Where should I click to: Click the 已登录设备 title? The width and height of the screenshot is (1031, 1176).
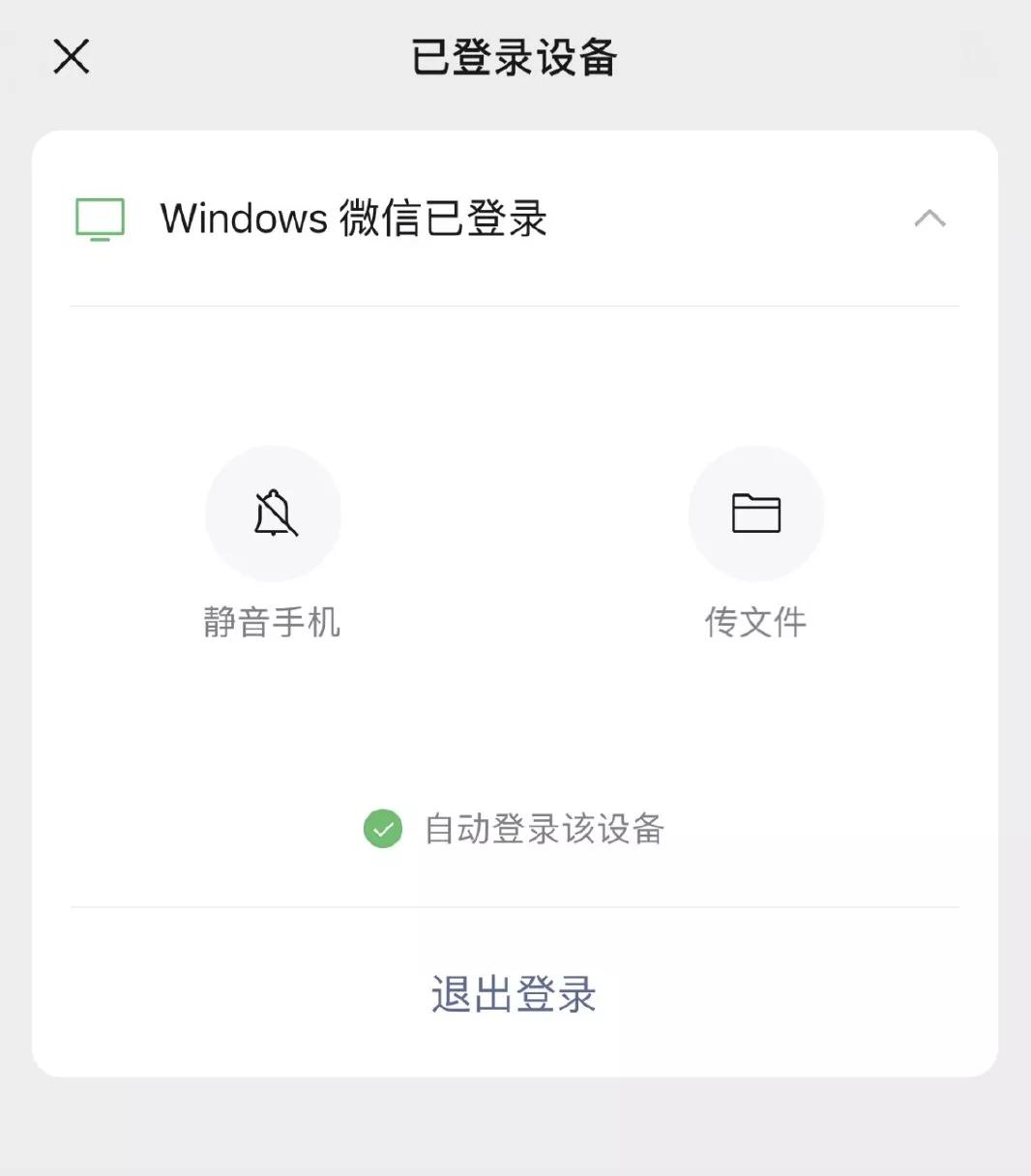[515, 58]
